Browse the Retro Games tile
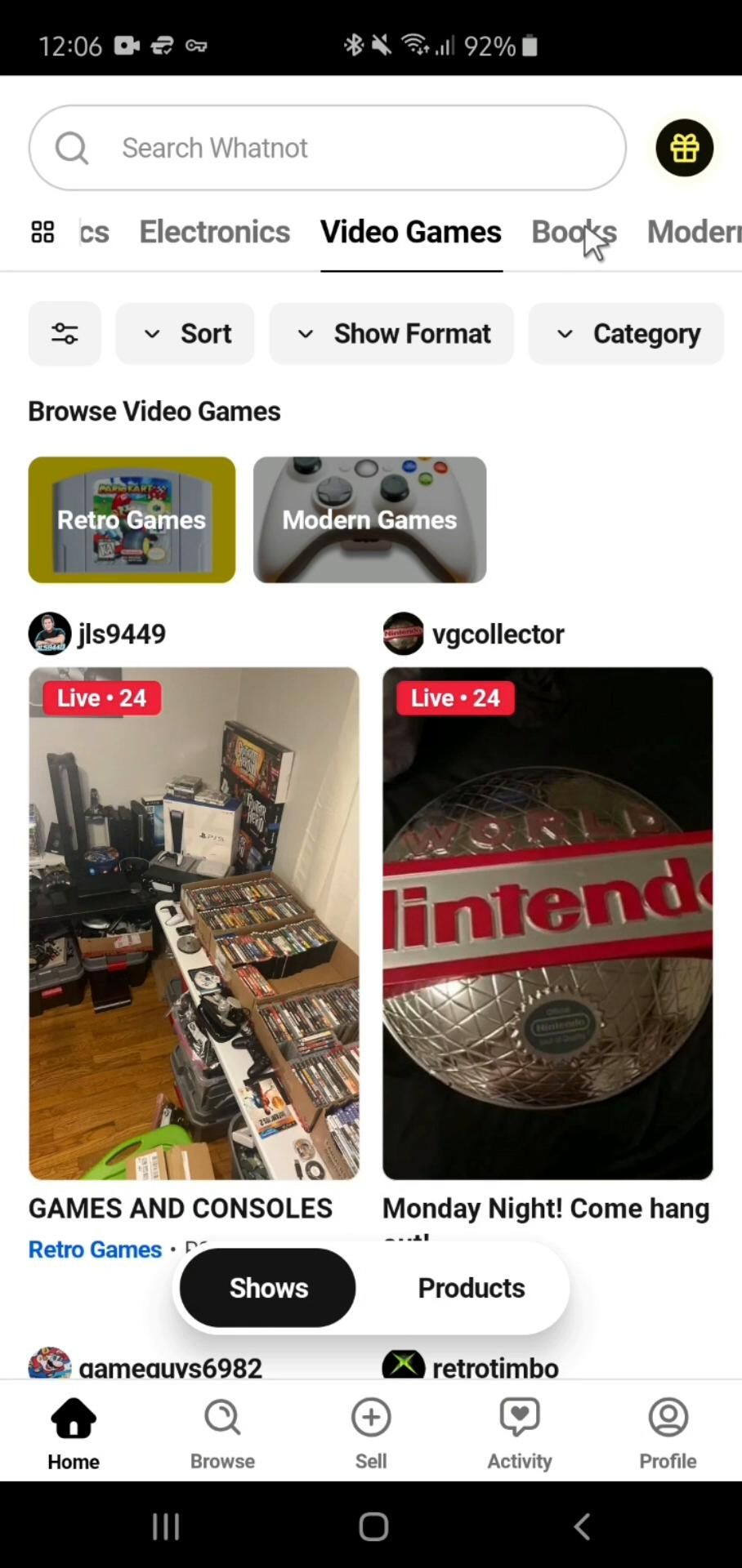 [132, 519]
